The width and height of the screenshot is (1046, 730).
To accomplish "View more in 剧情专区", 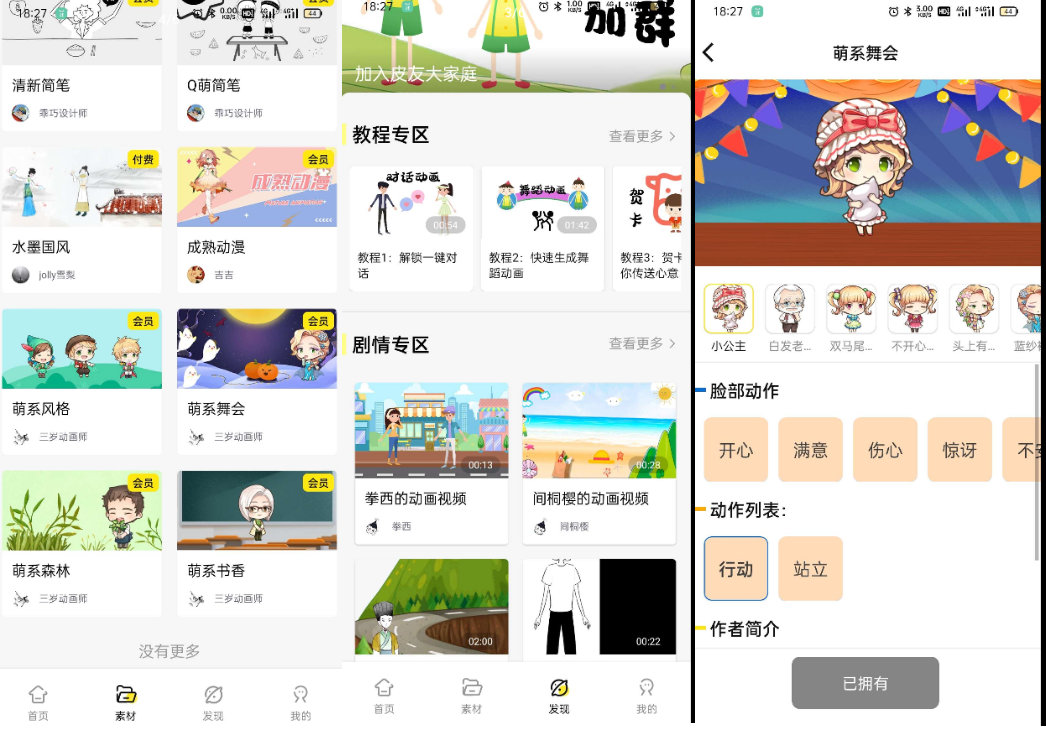I will 642,344.
